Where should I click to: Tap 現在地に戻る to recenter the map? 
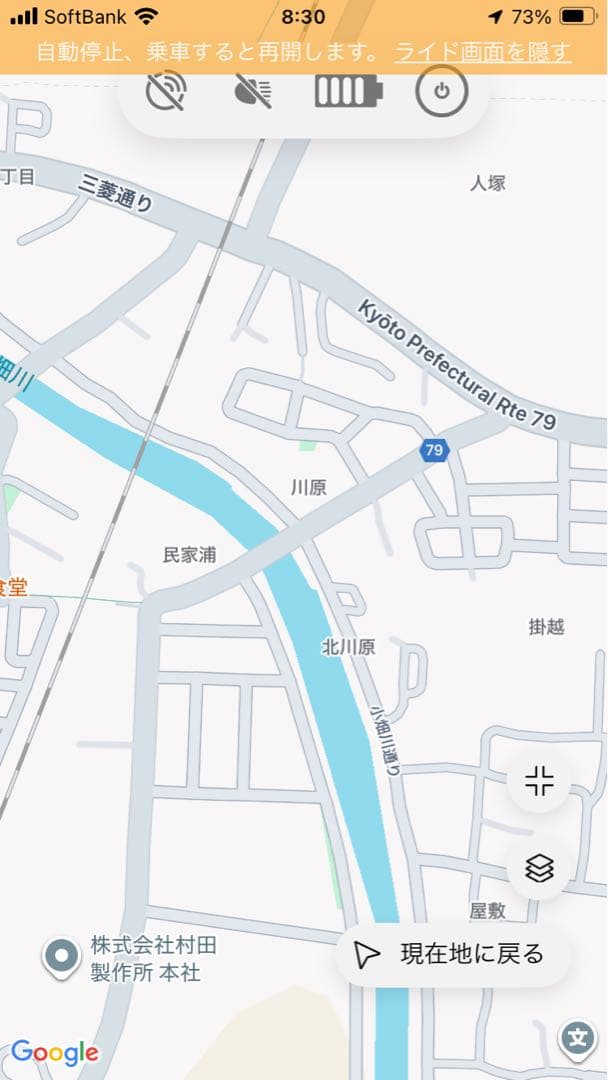tap(452, 954)
